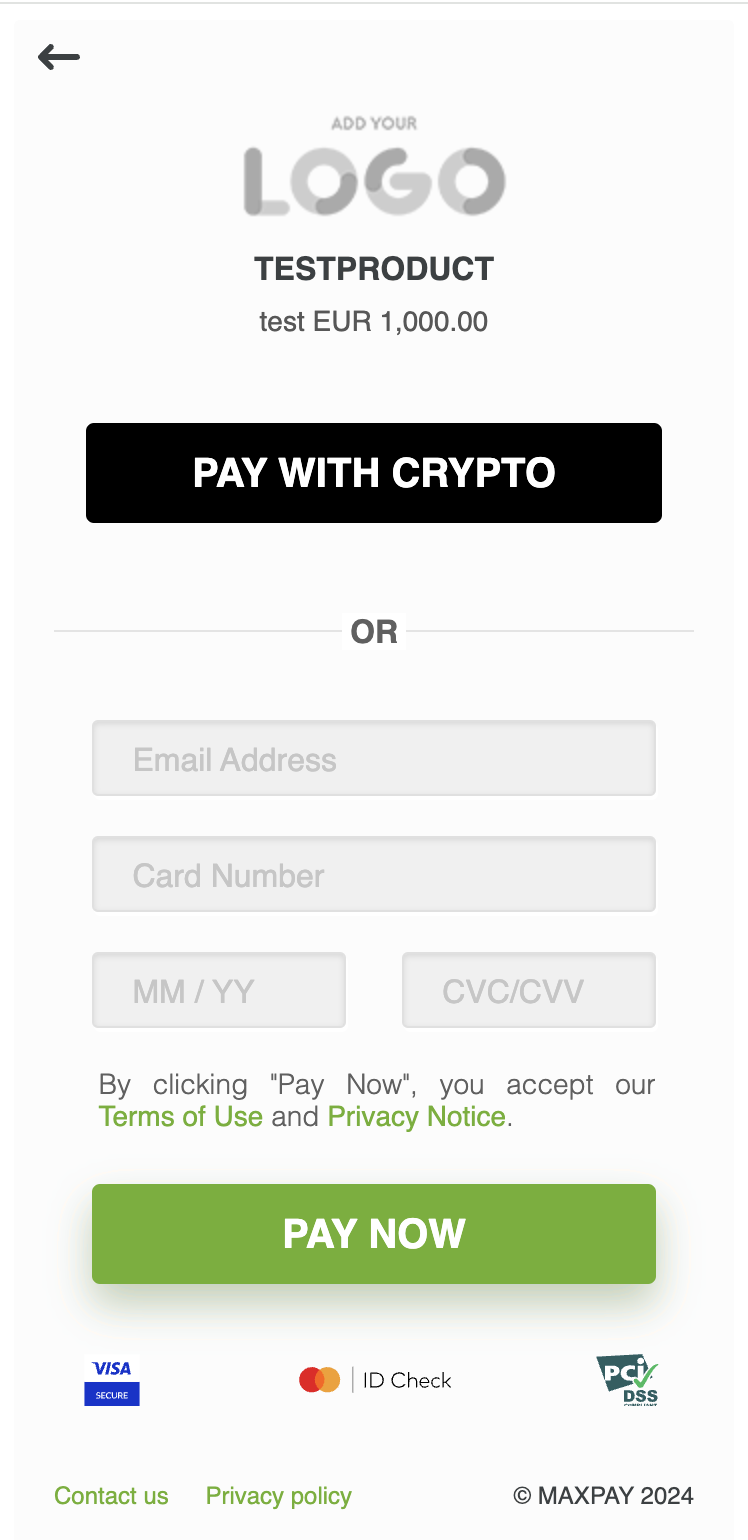The image size is (748, 1540).
Task: Open the Terms of Use link
Action: (181, 1117)
